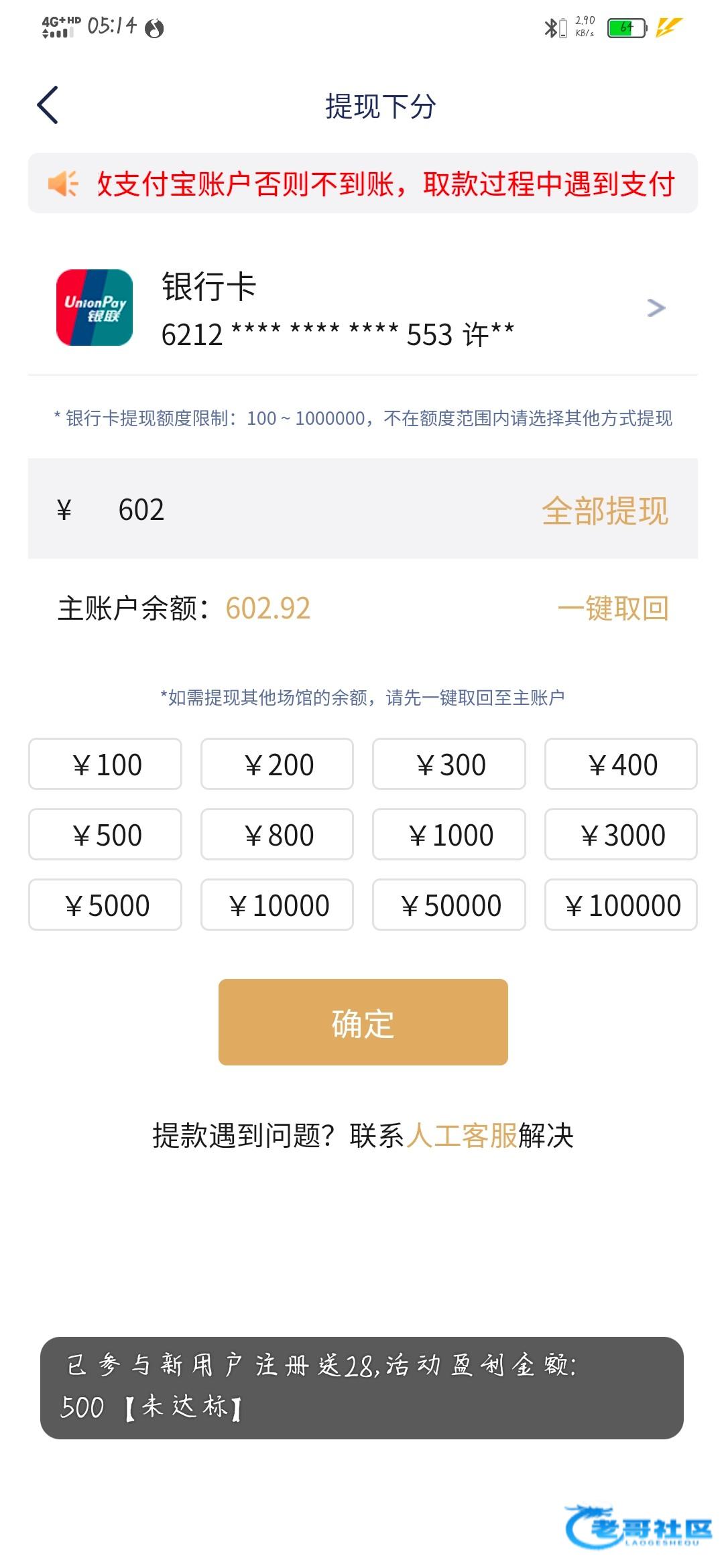Tap 全部提现 to withdraw everything
Screen dimensions: 724x1568
(x=605, y=511)
